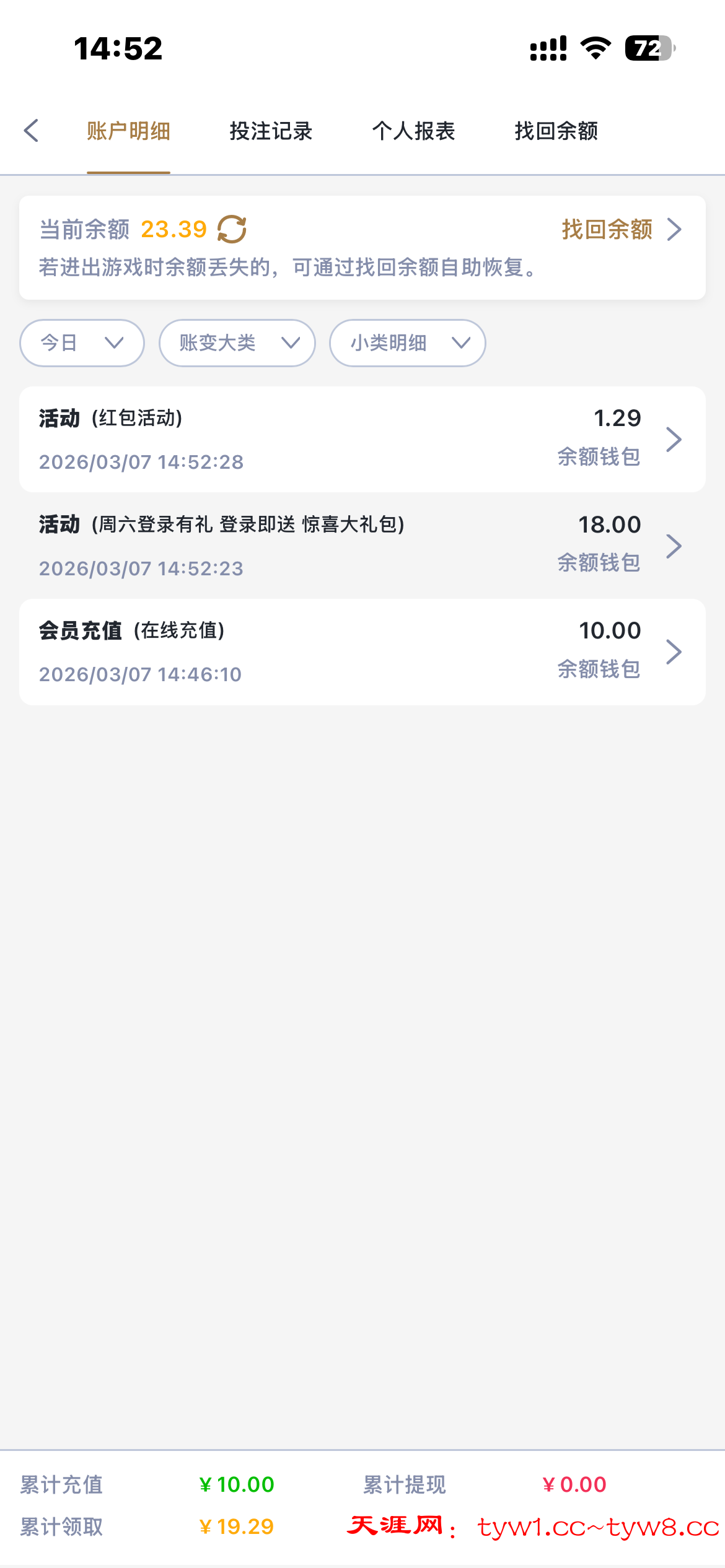Select the 账户明细 tab

pyautogui.click(x=128, y=131)
